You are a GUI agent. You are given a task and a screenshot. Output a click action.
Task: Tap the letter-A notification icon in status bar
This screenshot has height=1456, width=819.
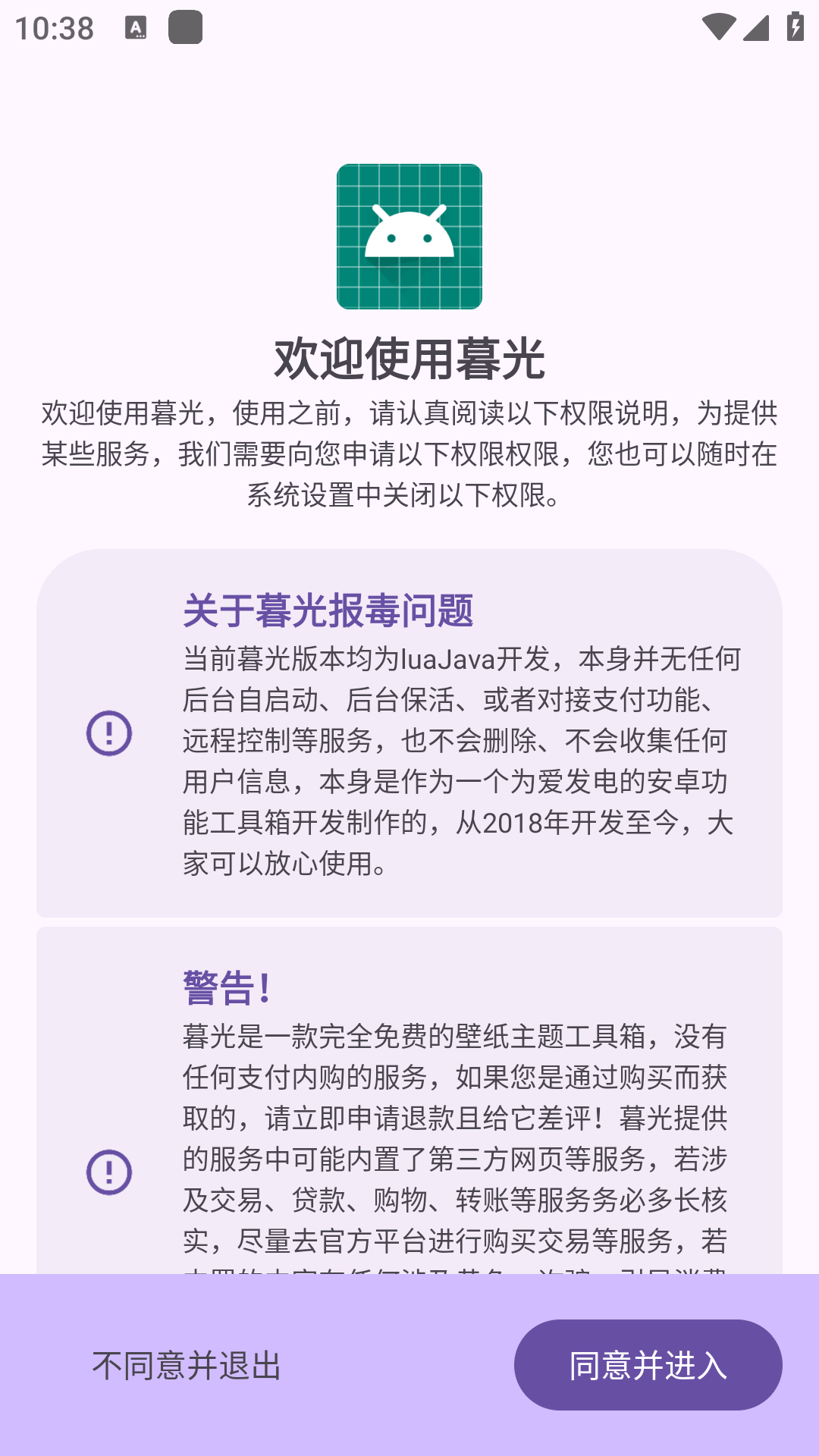pos(136,27)
